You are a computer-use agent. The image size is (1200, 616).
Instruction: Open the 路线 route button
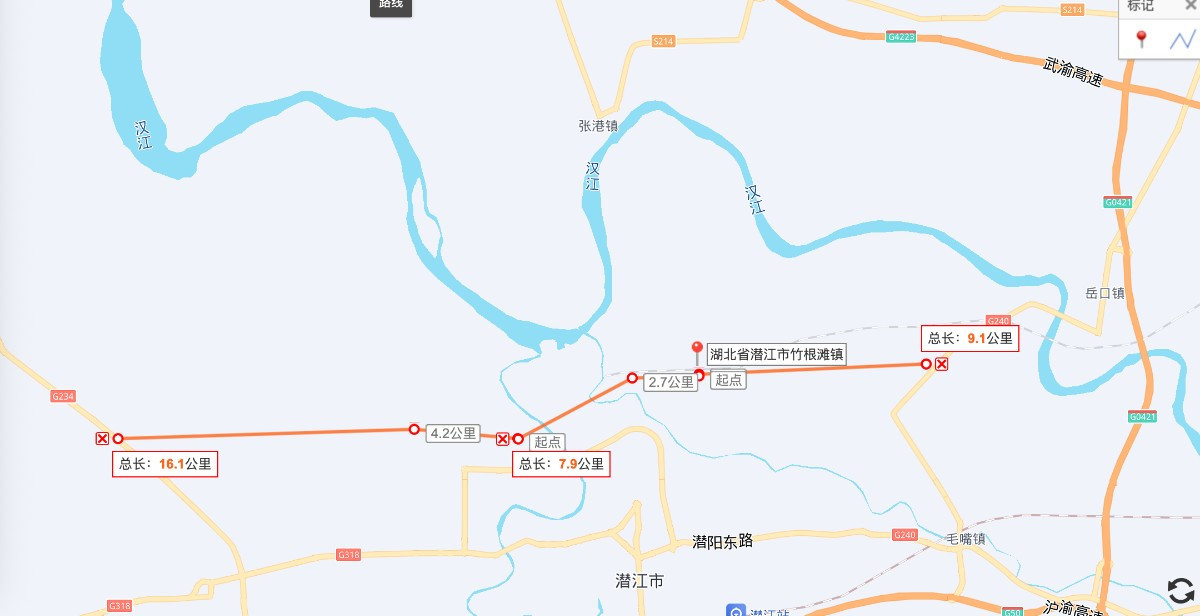tap(390, 5)
